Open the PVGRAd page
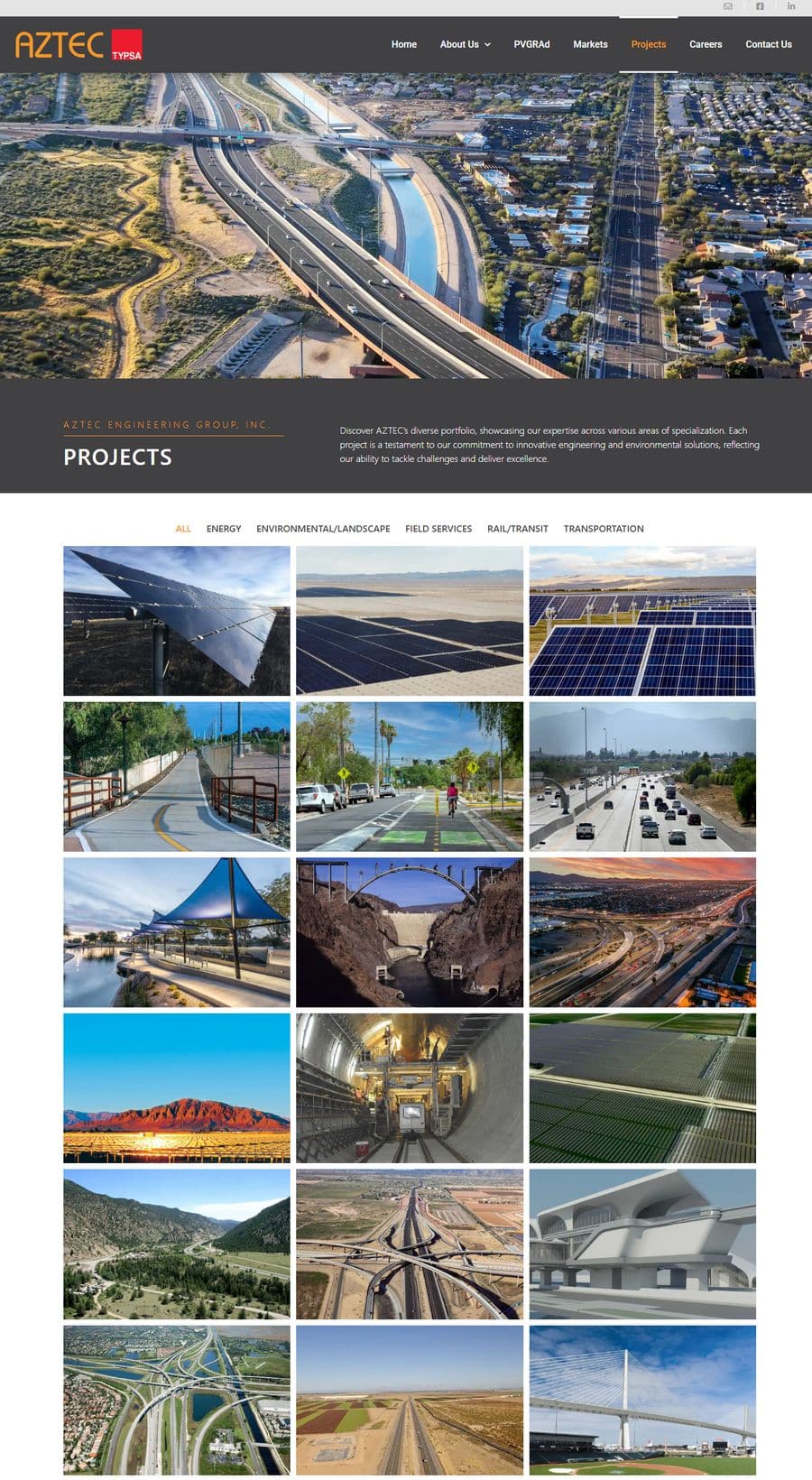The image size is (812, 1480). pos(531,44)
